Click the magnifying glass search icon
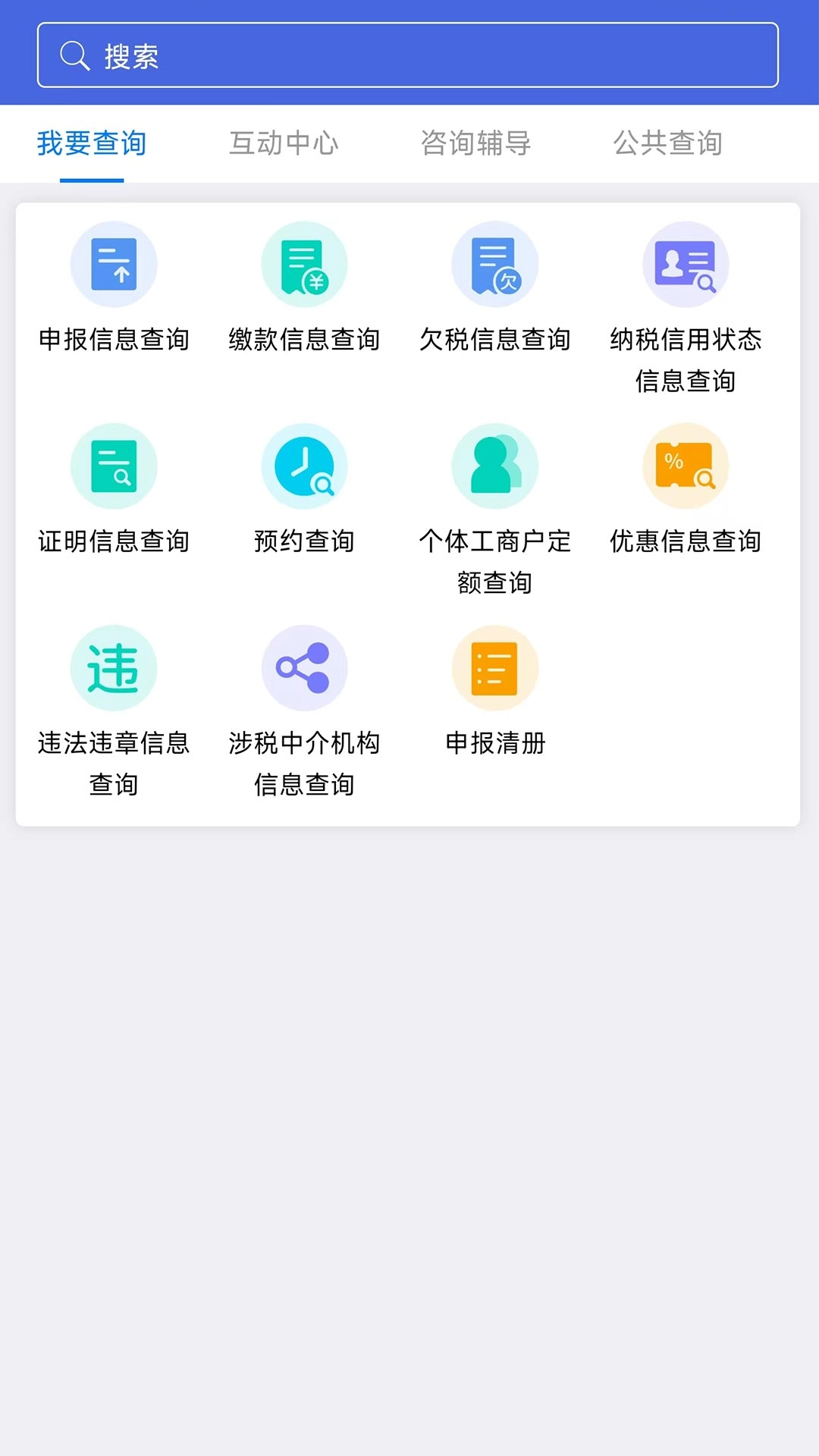Viewport: 819px width, 1456px height. pos(74,56)
